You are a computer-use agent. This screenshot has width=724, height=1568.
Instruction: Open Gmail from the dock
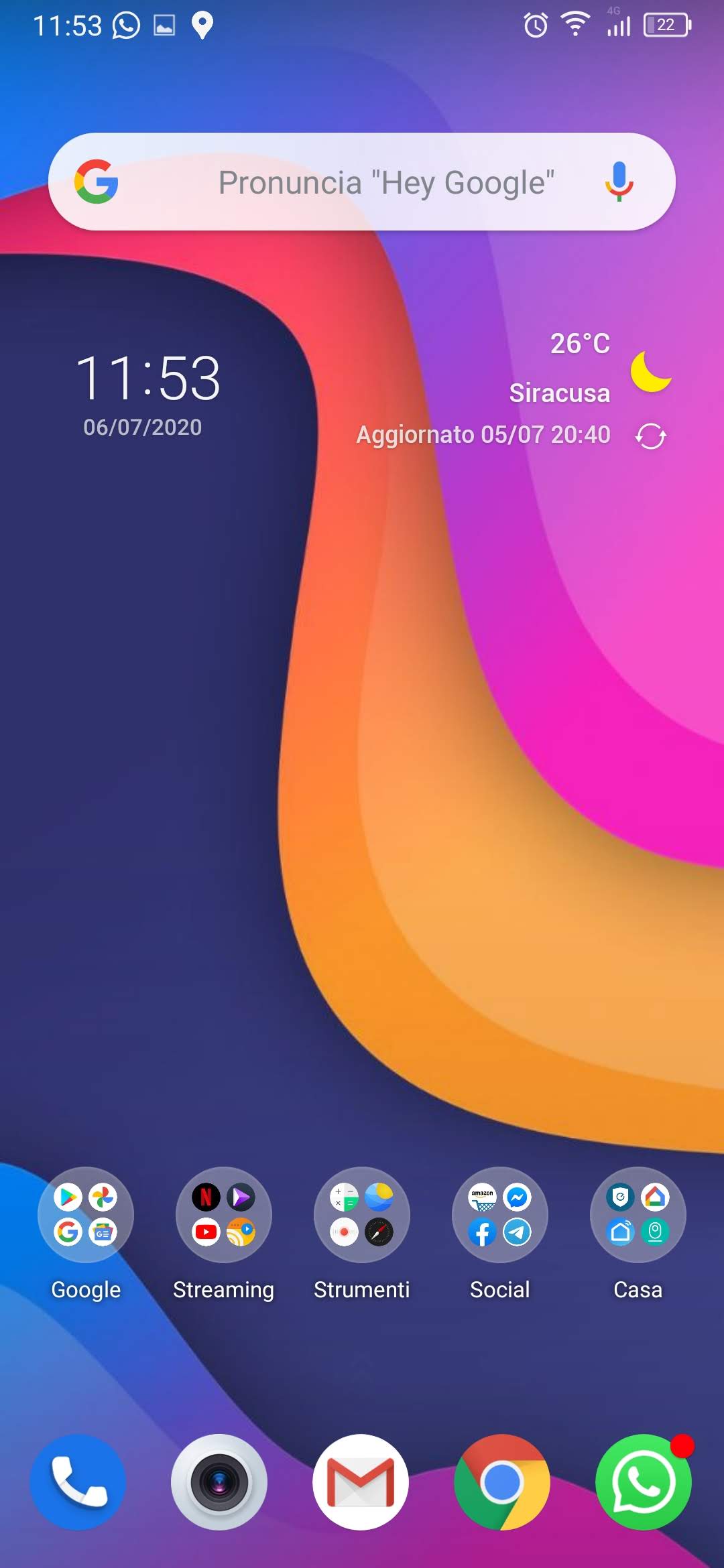[x=361, y=1482]
